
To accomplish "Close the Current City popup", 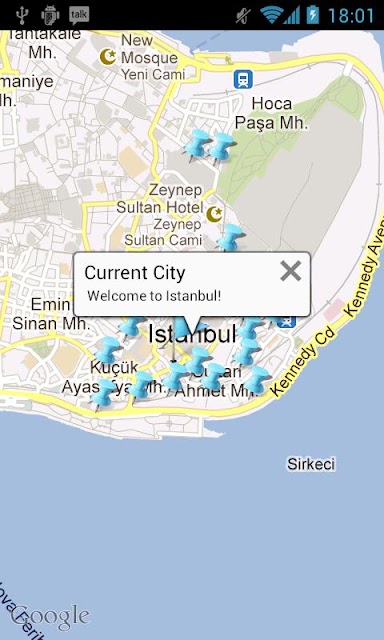I will click(291, 271).
